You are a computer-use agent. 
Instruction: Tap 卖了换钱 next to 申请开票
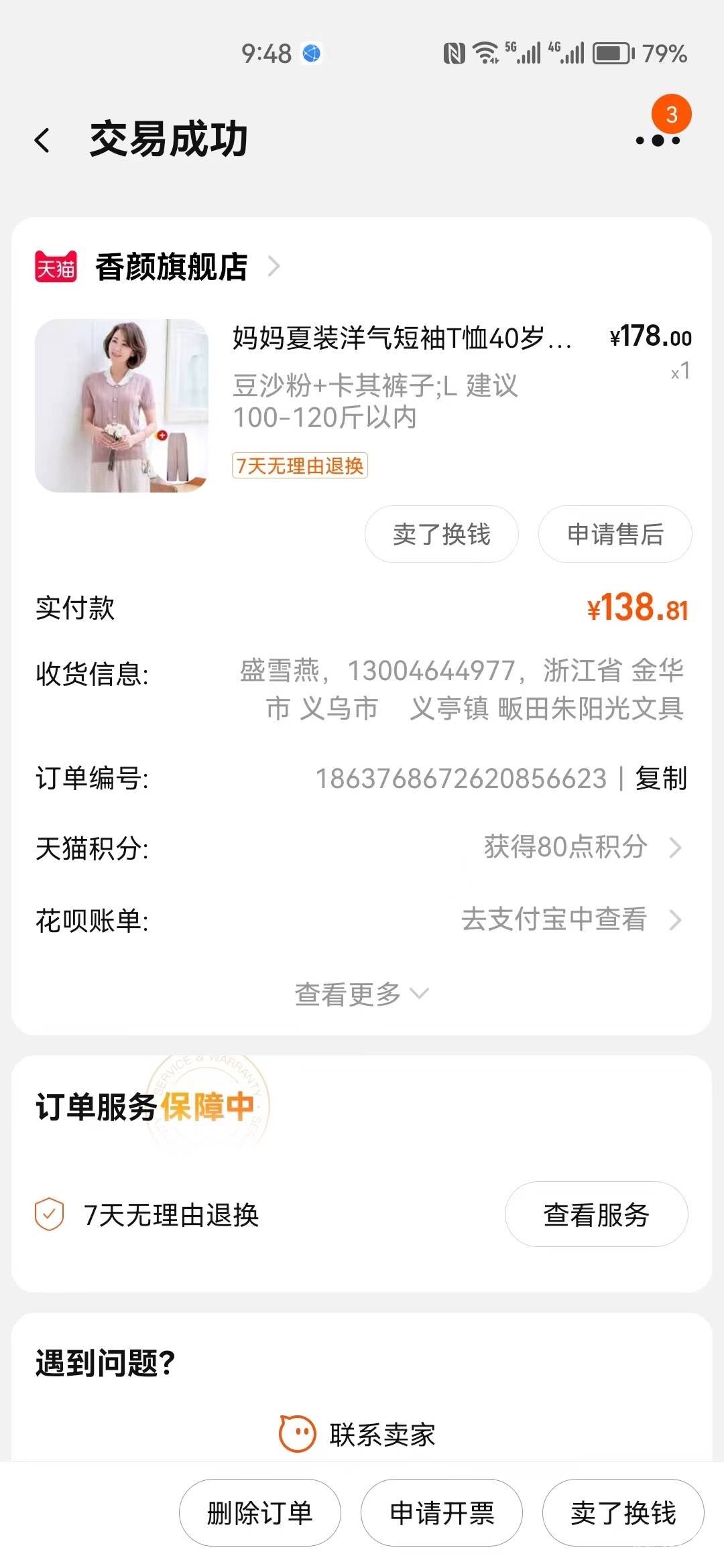(x=623, y=1513)
